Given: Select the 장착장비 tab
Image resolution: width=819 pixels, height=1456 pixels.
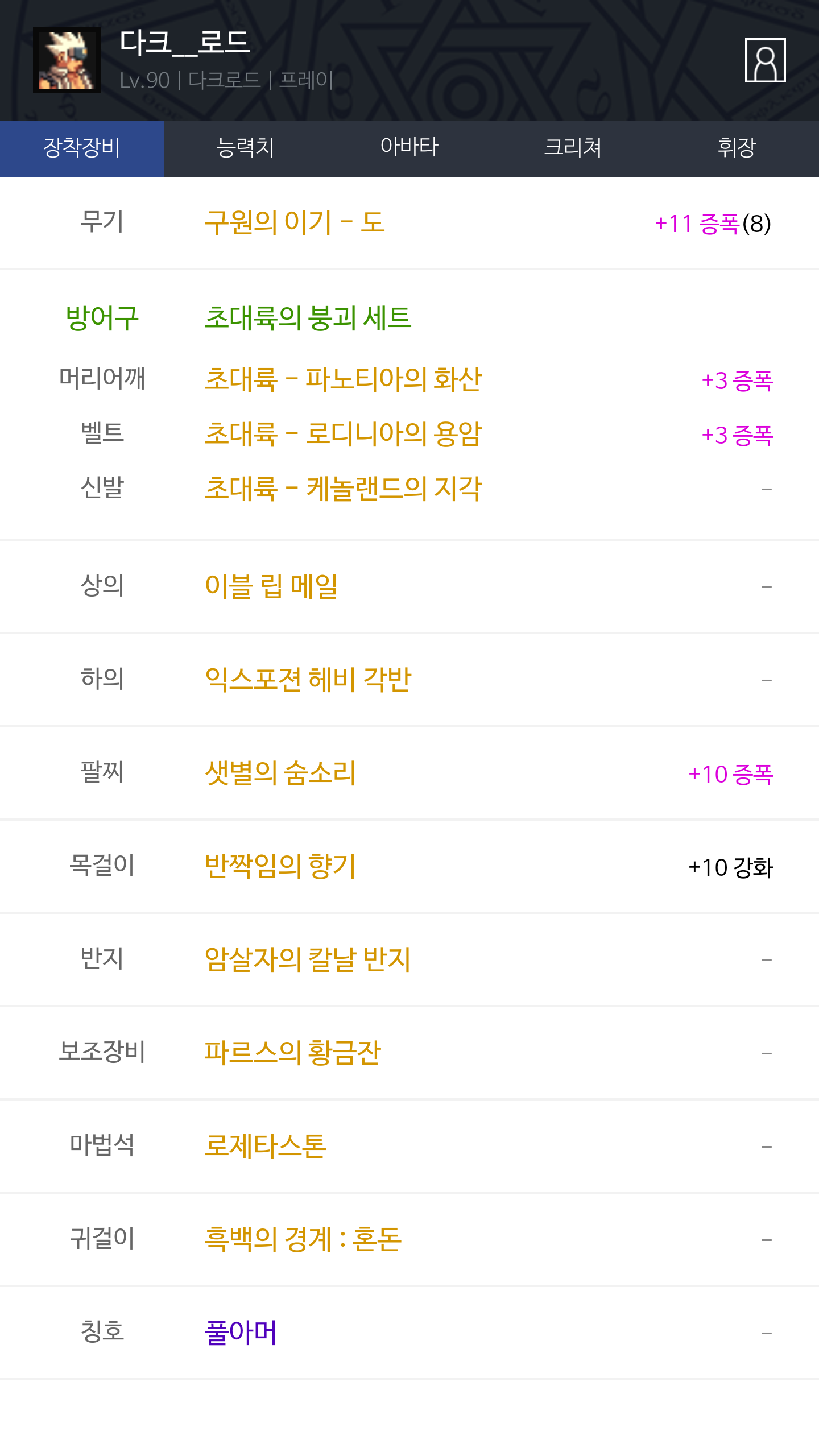Looking at the screenshot, I should (x=82, y=148).
